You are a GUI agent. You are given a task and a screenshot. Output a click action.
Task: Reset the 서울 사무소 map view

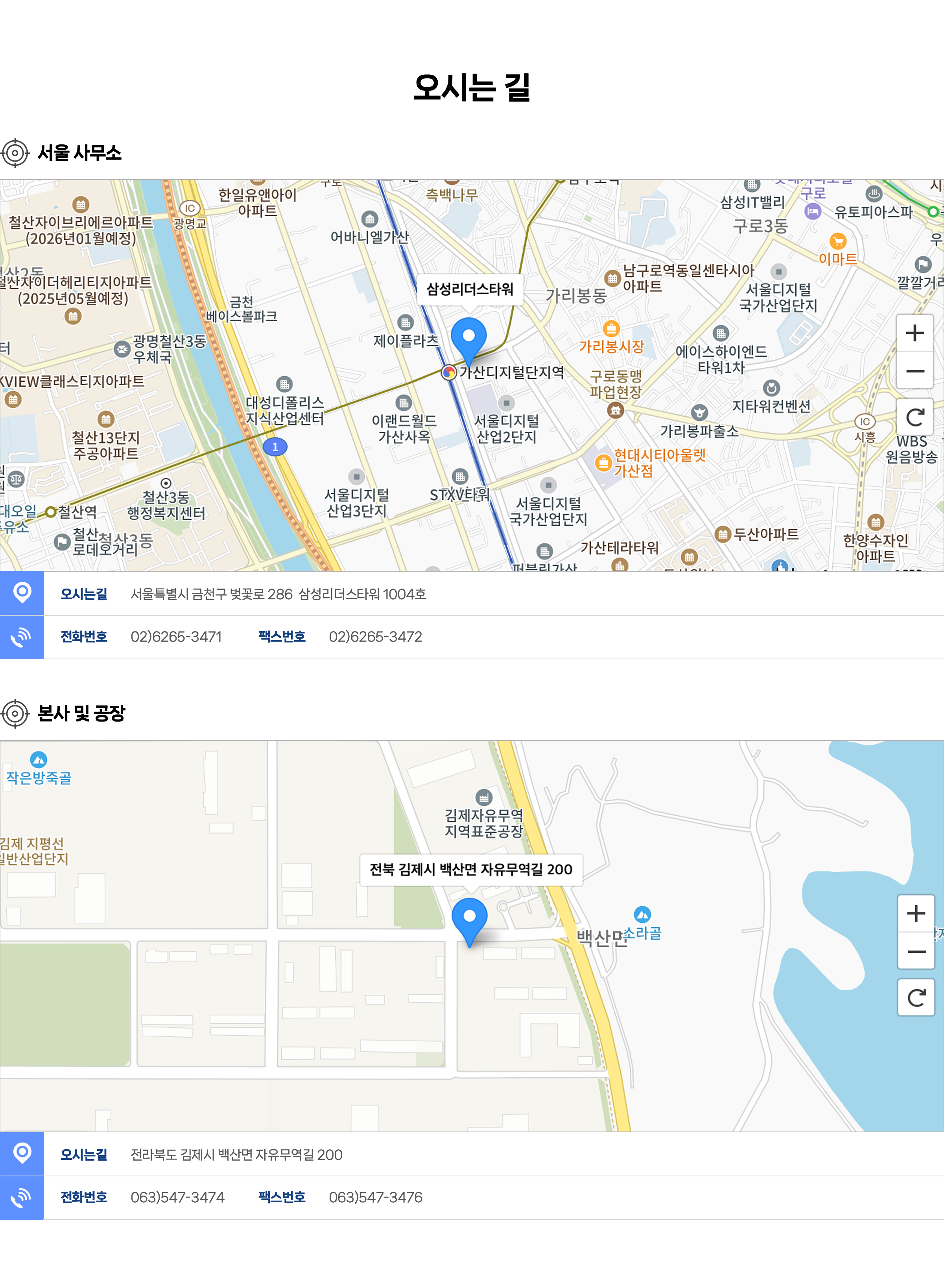click(914, 418)
